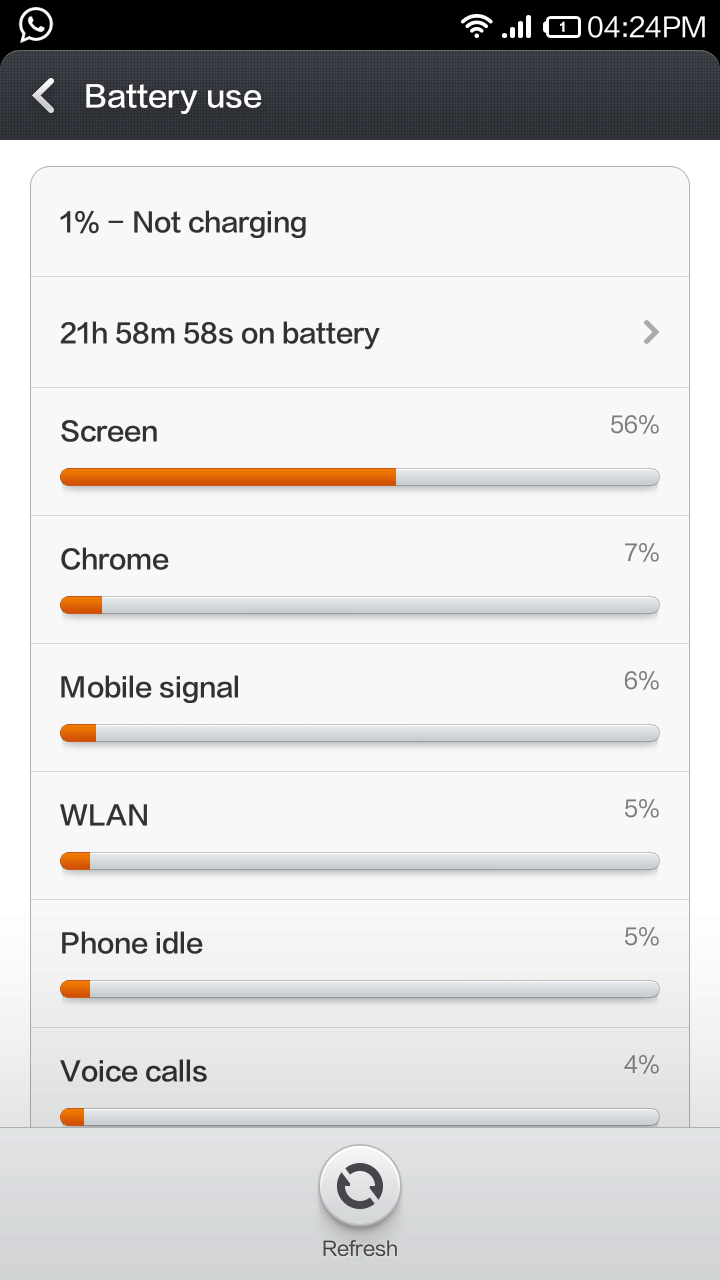The width and height of the screenshot is (720, 1280).
Task: Open the 21h 58m 58s on battery details
Action: [x=360, y=333]
